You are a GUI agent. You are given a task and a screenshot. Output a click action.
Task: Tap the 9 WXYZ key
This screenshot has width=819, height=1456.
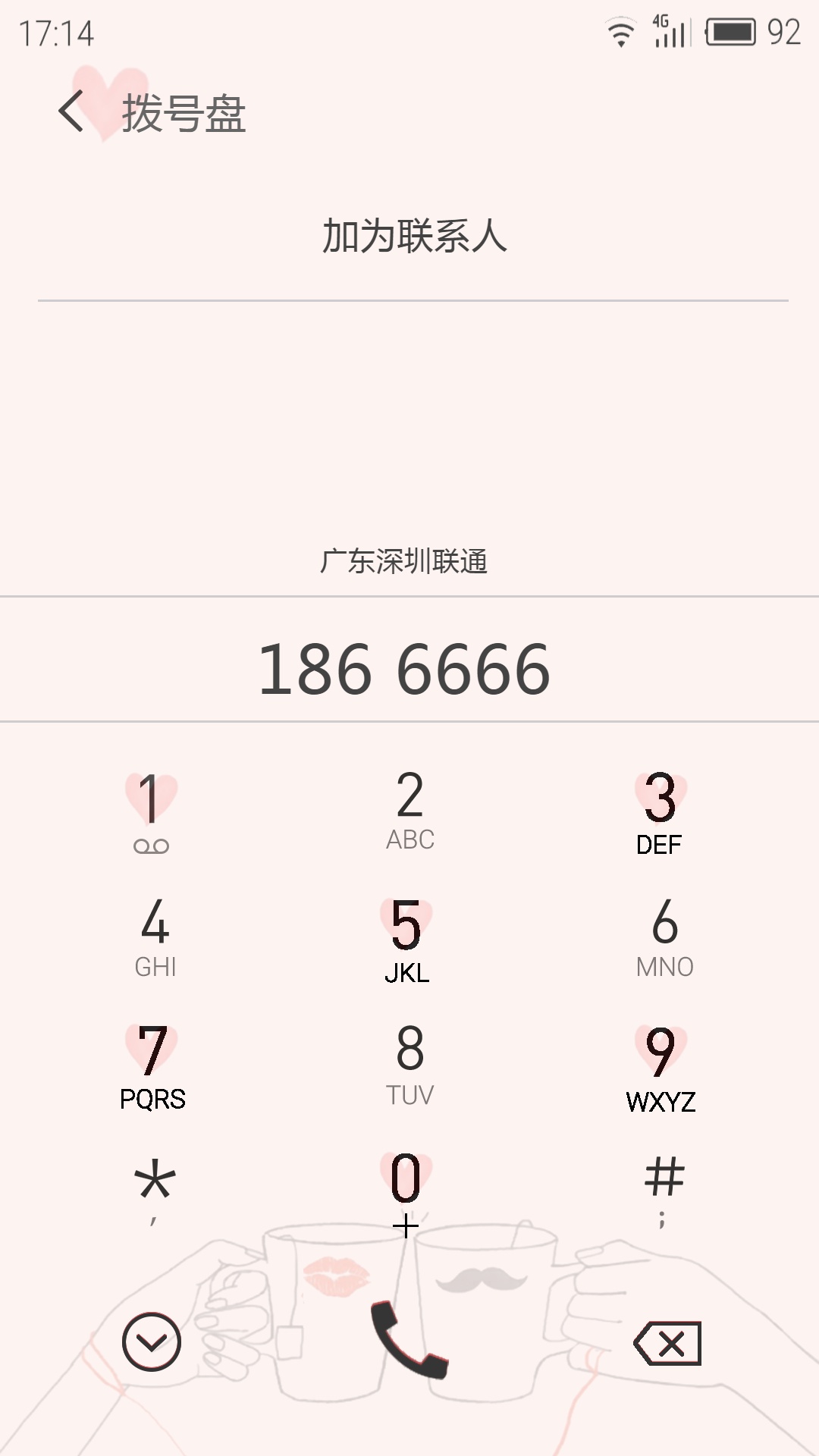[x=660, y=1066]
